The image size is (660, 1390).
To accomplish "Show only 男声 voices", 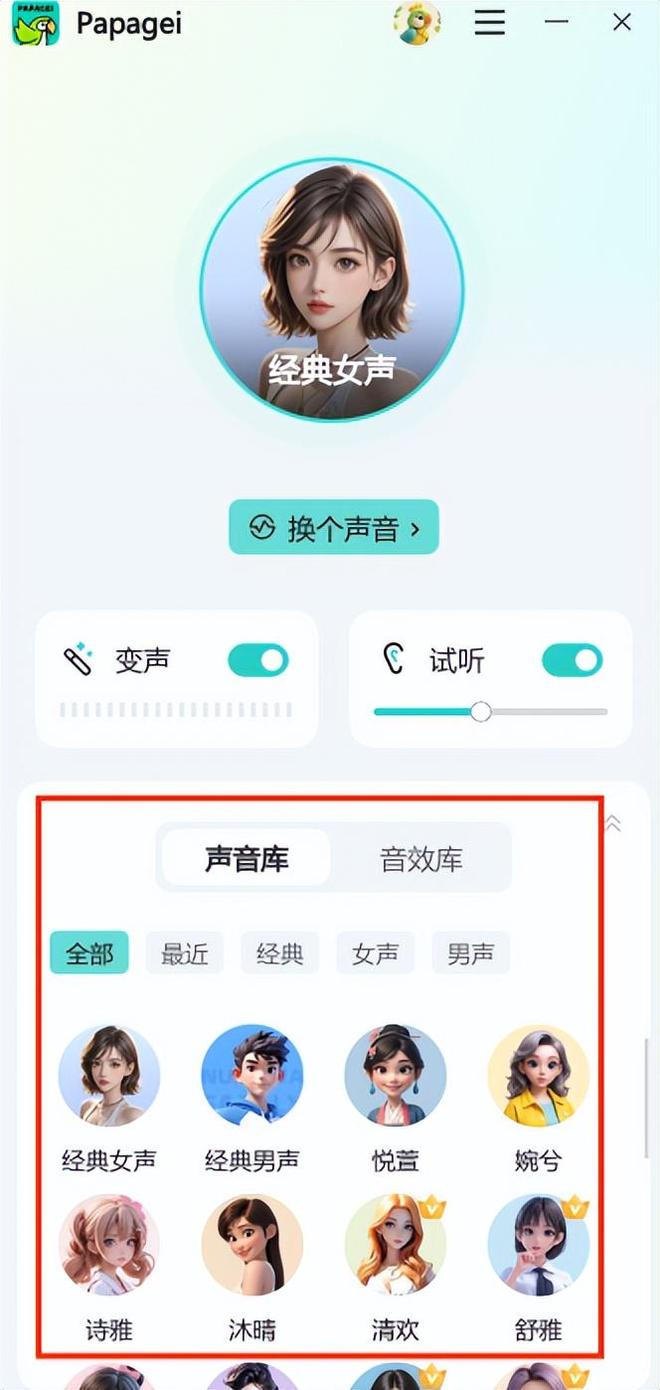I will pos(470,953).
